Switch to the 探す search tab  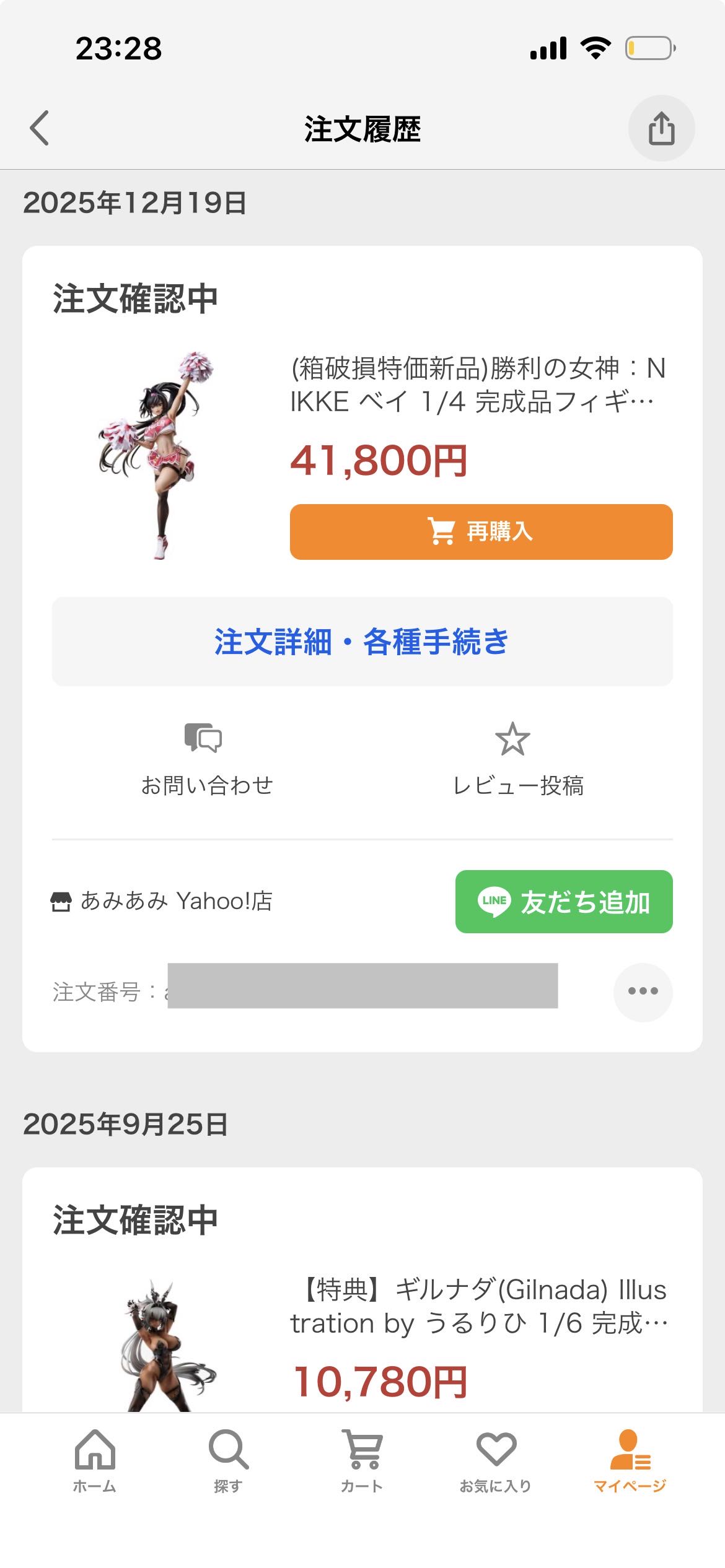(228, 1460)
